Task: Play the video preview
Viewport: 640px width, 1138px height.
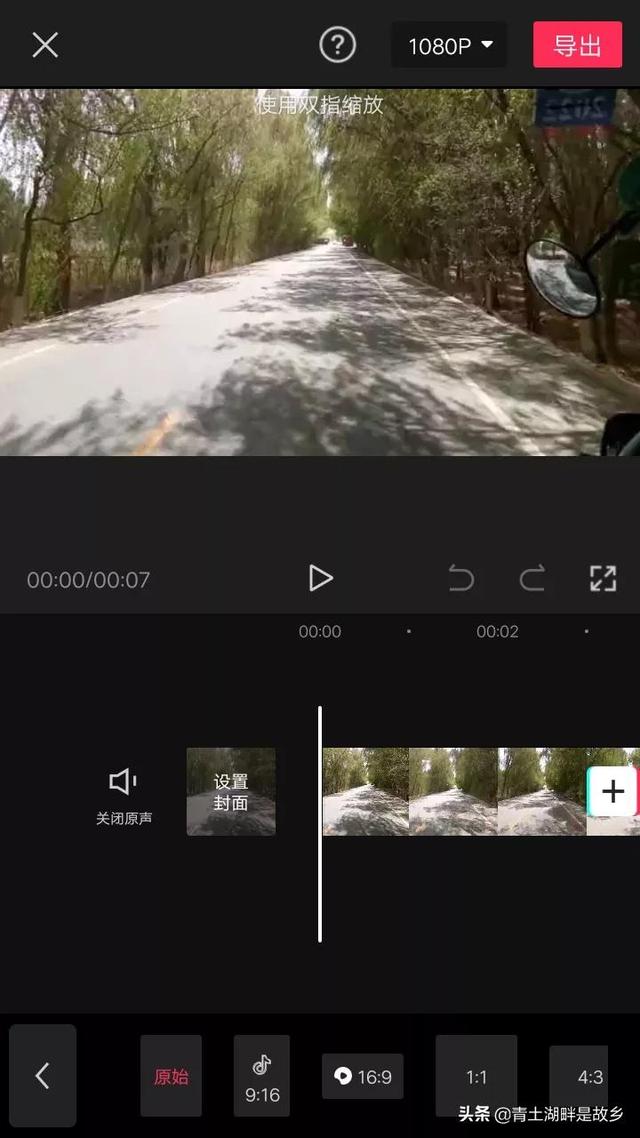Action: (320, 578)
